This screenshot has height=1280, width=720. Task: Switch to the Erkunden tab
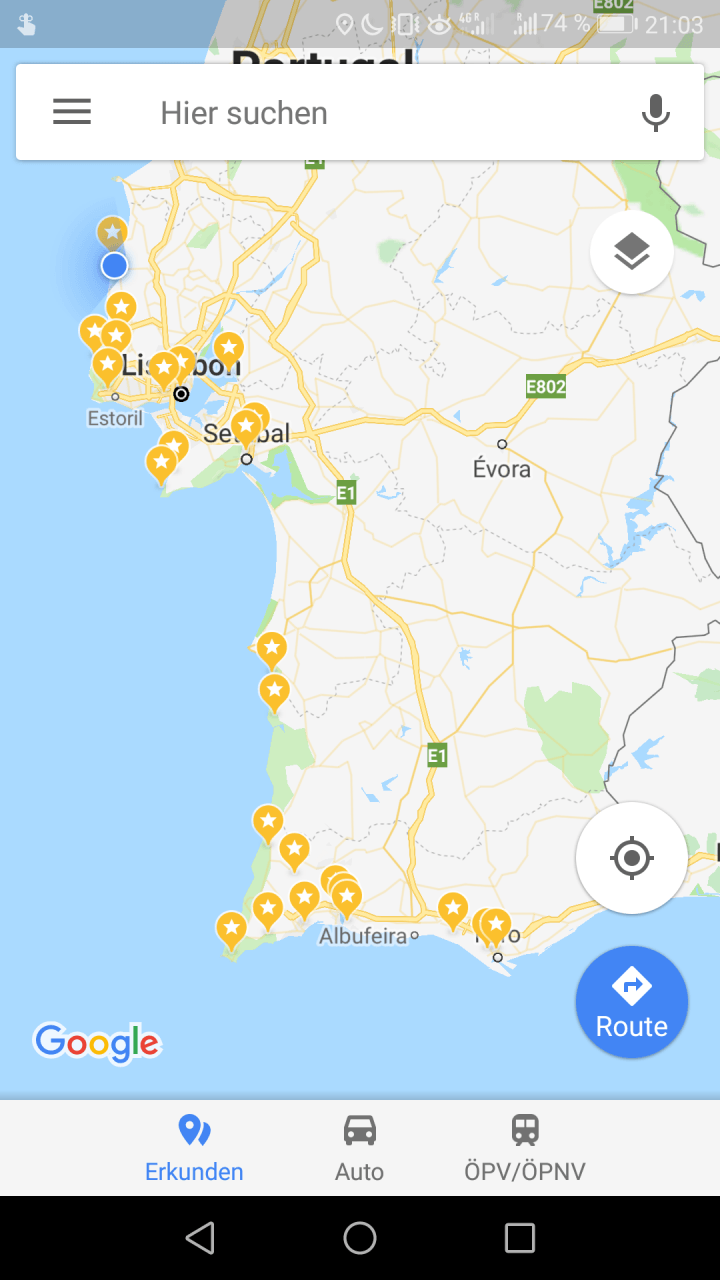(194, 1148)
